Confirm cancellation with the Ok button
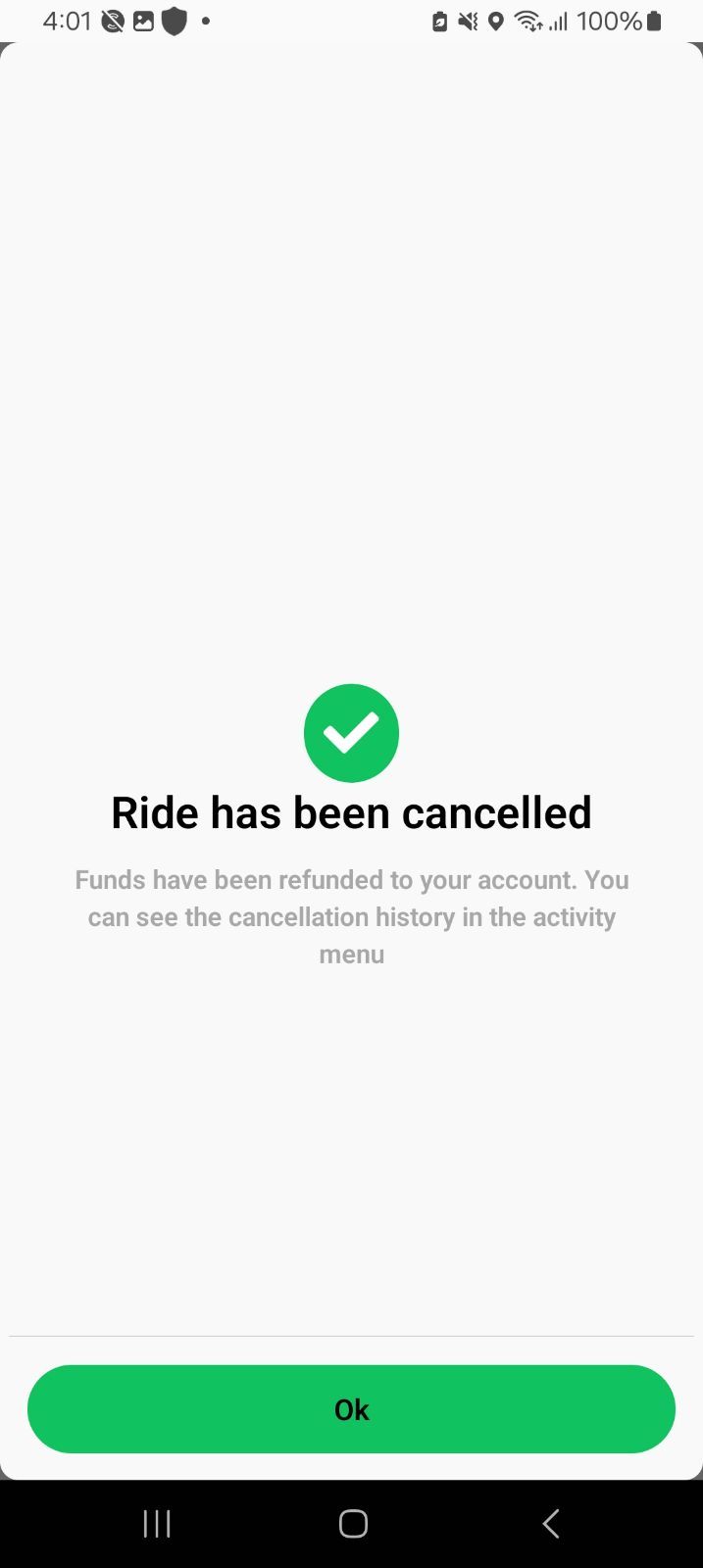Image resolution: width=703 pixels, height=1568 pixels. (x=351, y=1408)
